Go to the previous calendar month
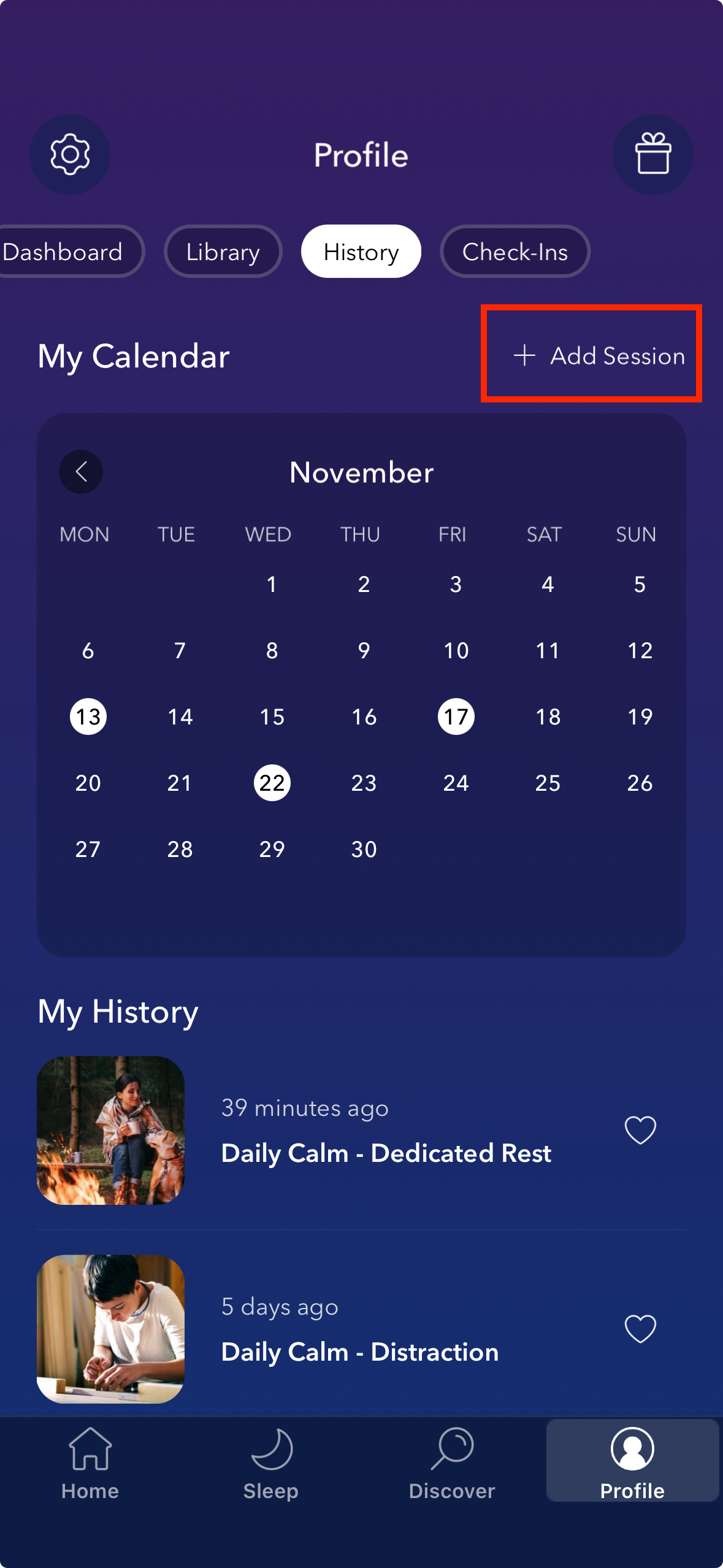The image size is (723, 1568). (x=81, y=472)
